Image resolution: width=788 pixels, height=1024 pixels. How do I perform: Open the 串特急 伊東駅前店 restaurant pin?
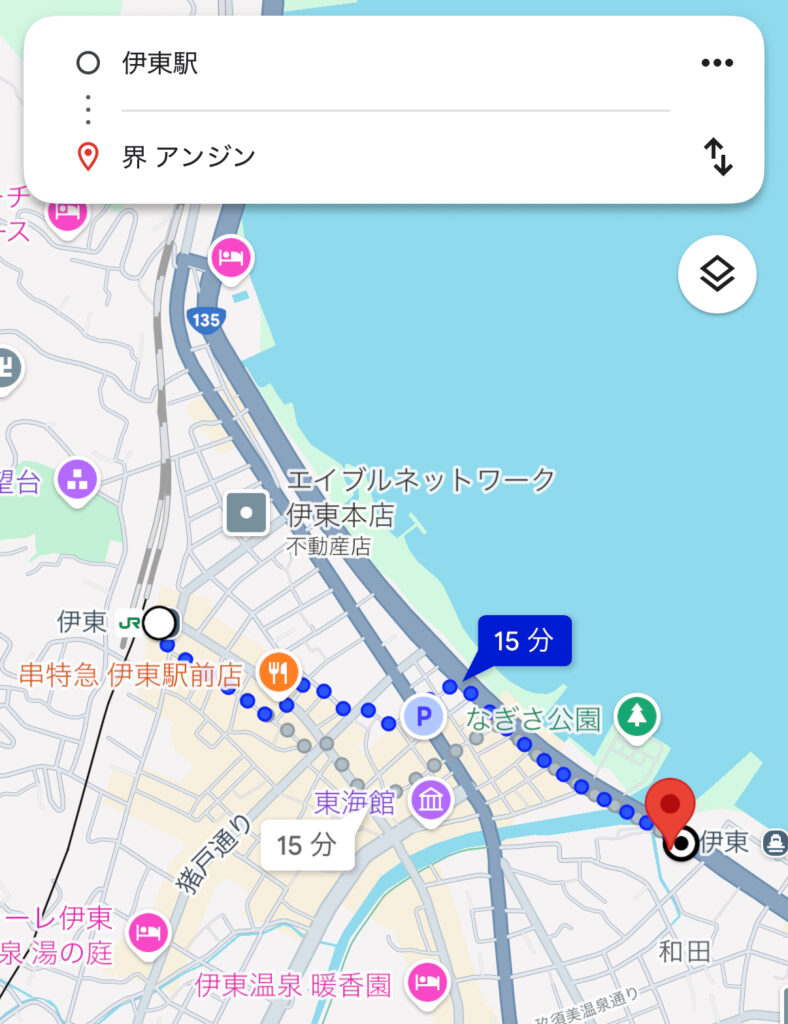[277, 673]
